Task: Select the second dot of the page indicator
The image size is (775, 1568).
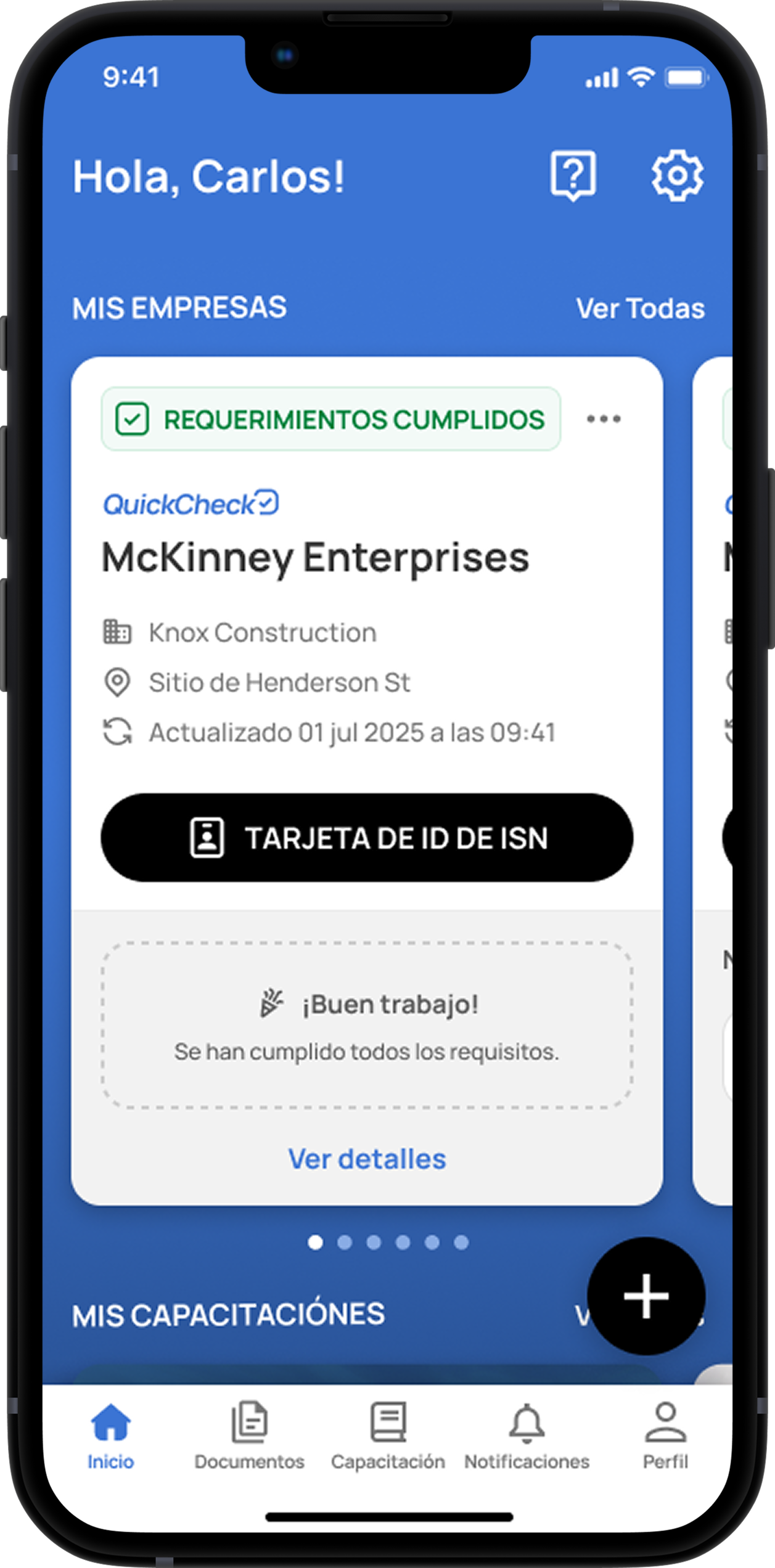Action: point(345,1243)
